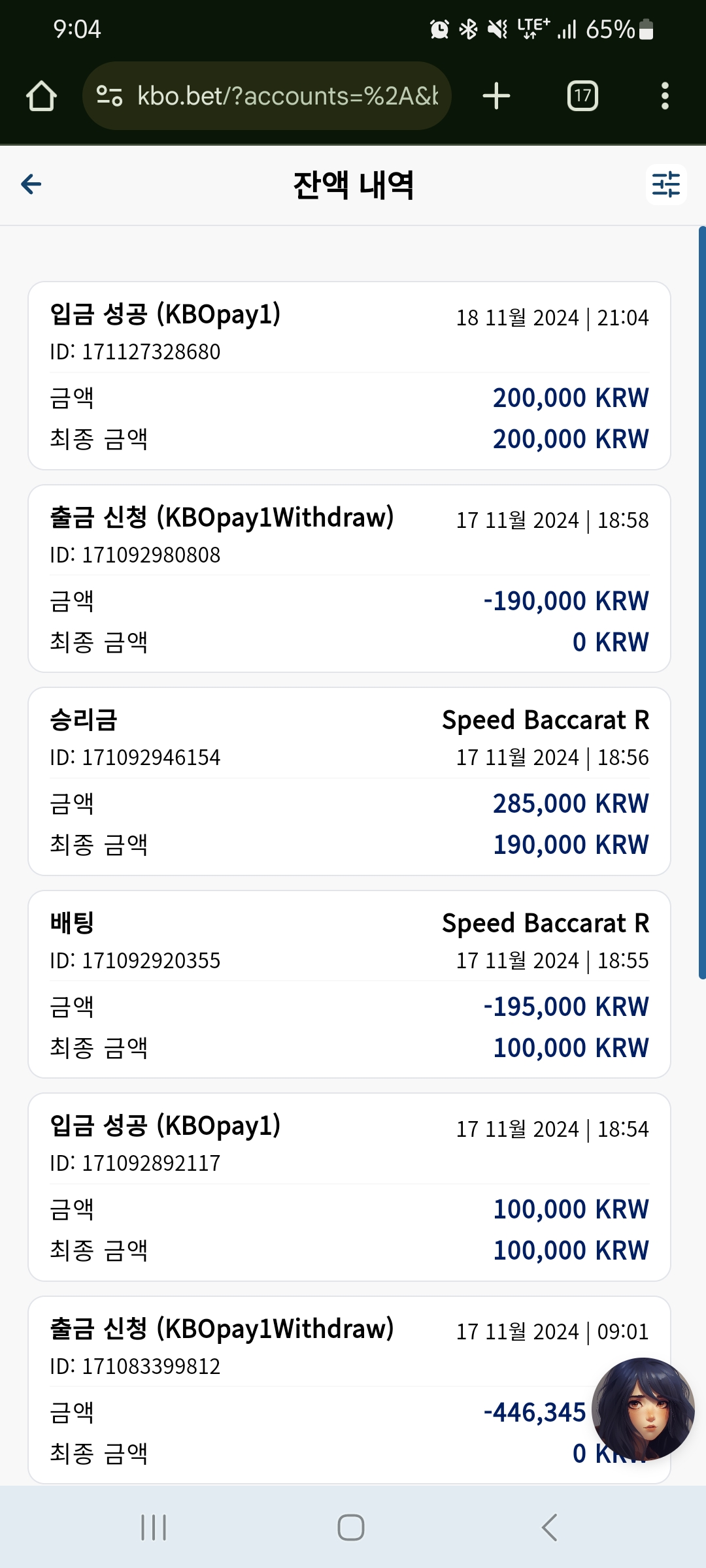Open the filter settings icon
The image size is (706, 1568).
point(666,184)
